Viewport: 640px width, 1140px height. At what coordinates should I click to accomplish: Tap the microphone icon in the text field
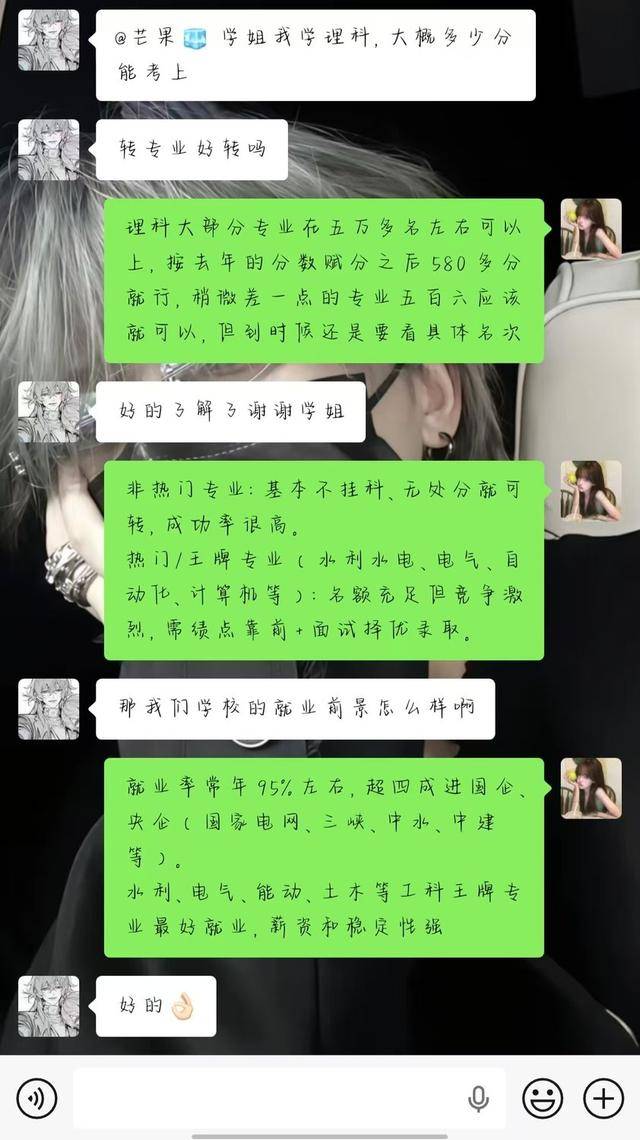pos(478,1099)
